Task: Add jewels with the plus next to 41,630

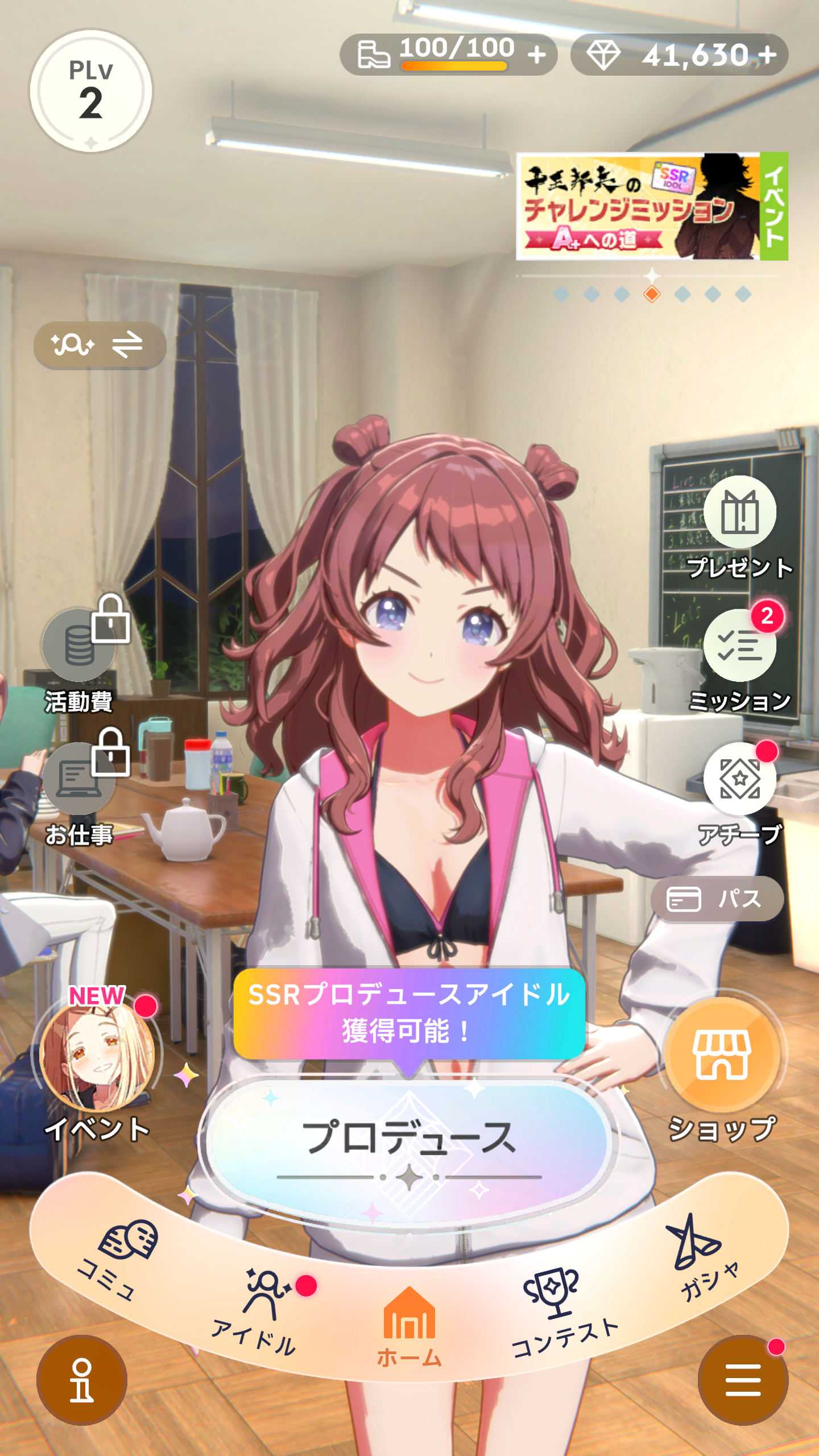Action: pos(768,55)
